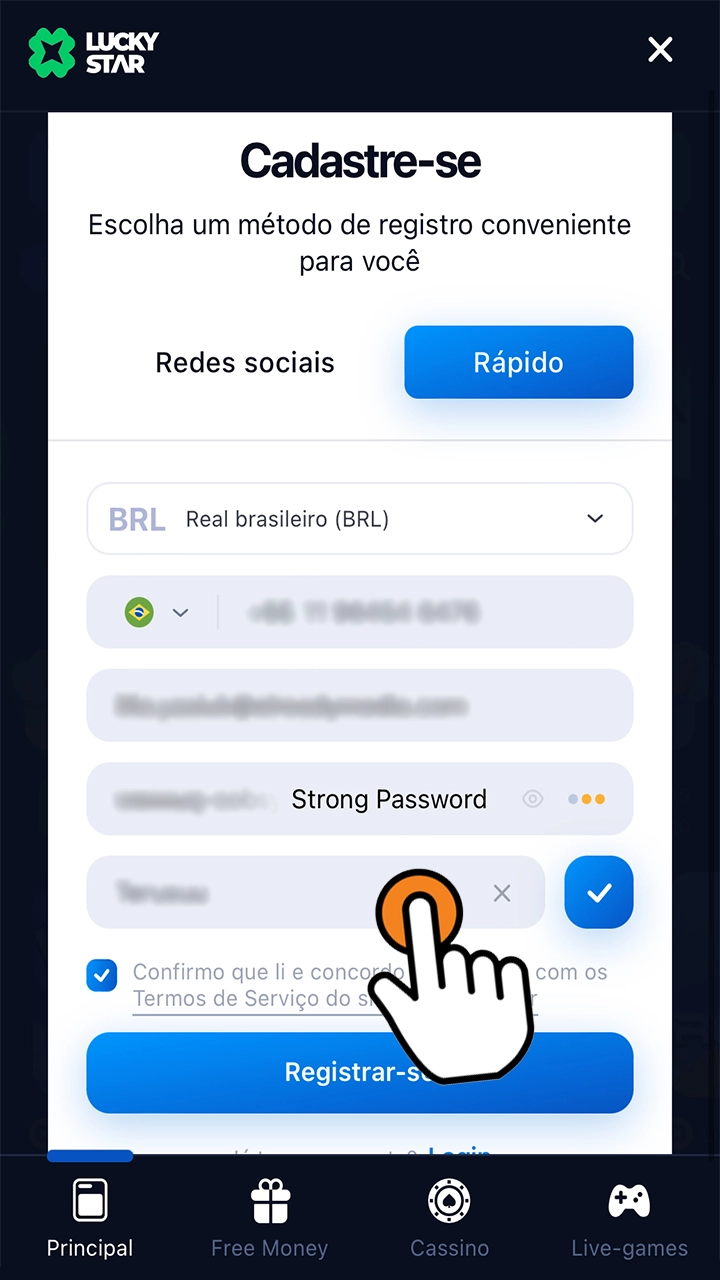Select the Rápido registration method
Image resolution: width=720 pixels, height=1280 pixels.
pos(518,362)
